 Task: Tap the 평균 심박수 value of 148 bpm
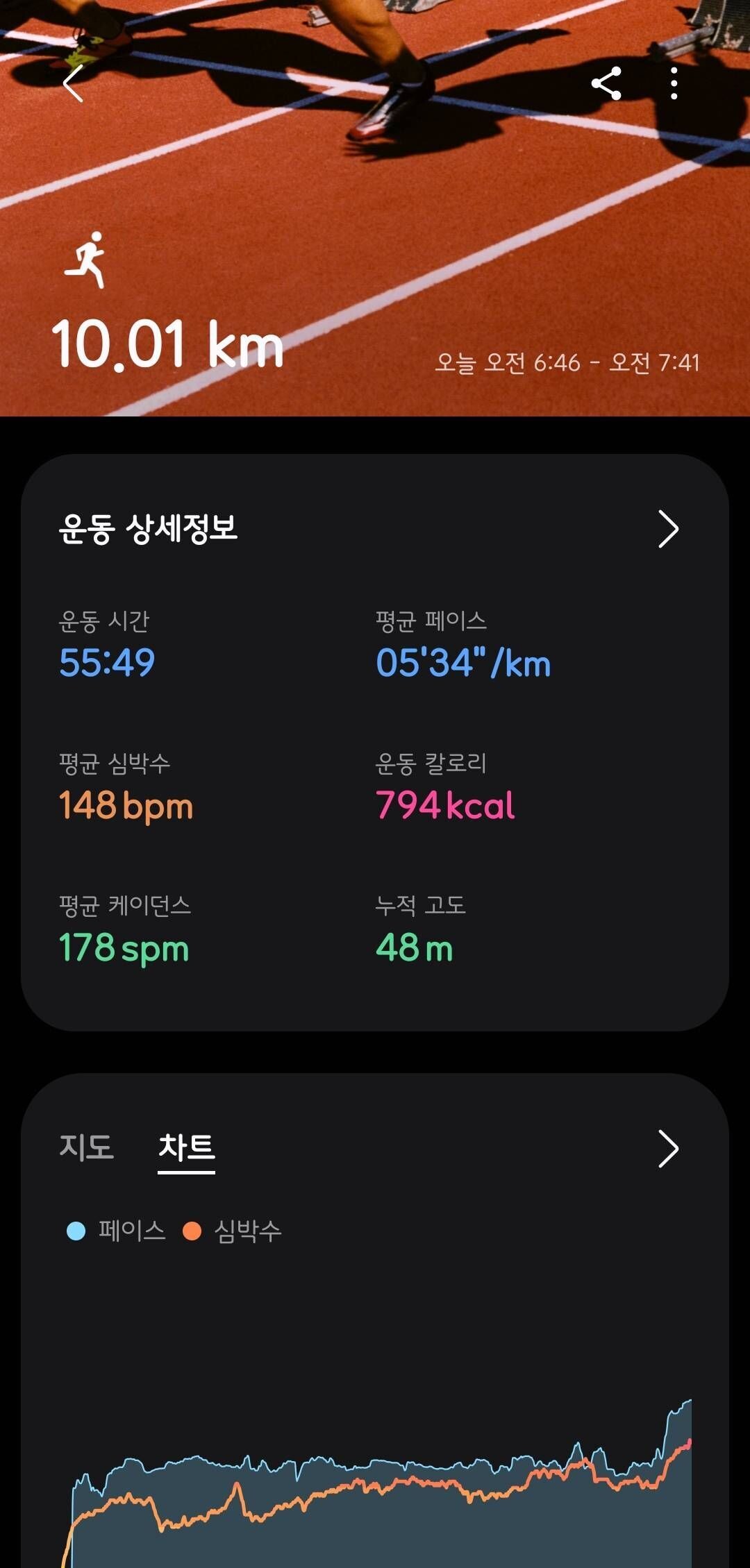126,805
